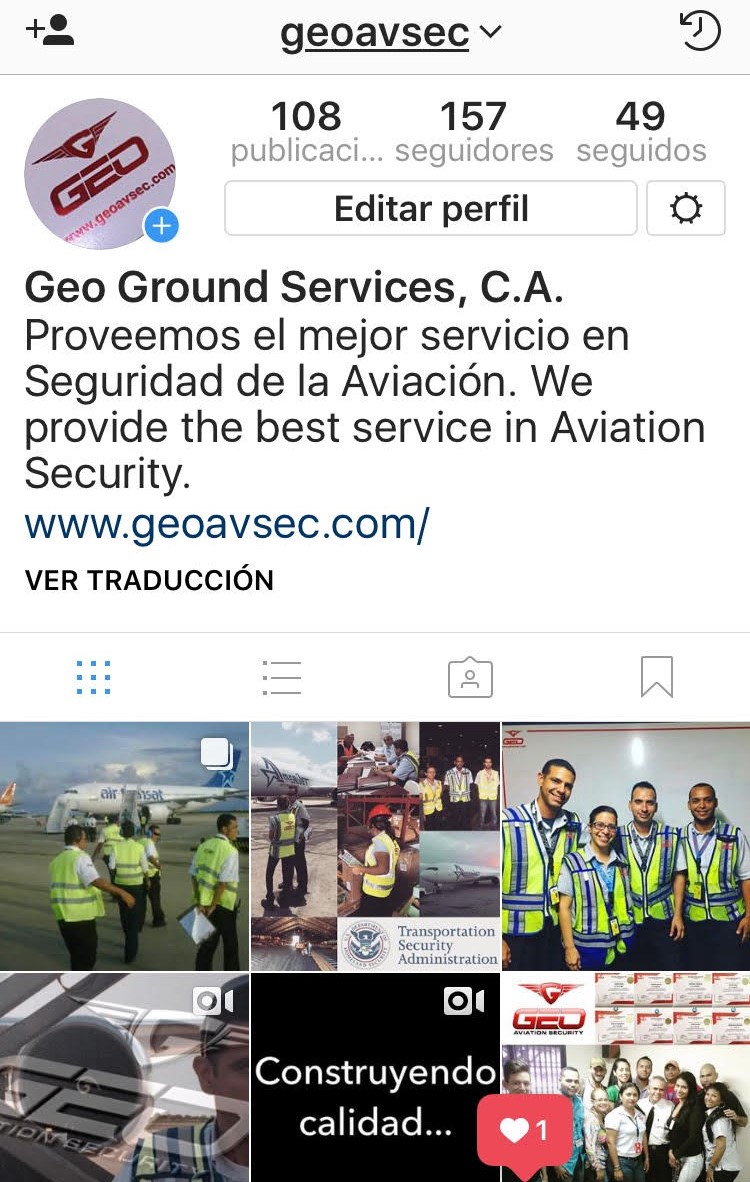Open the Air Transat airplane post

124,846
